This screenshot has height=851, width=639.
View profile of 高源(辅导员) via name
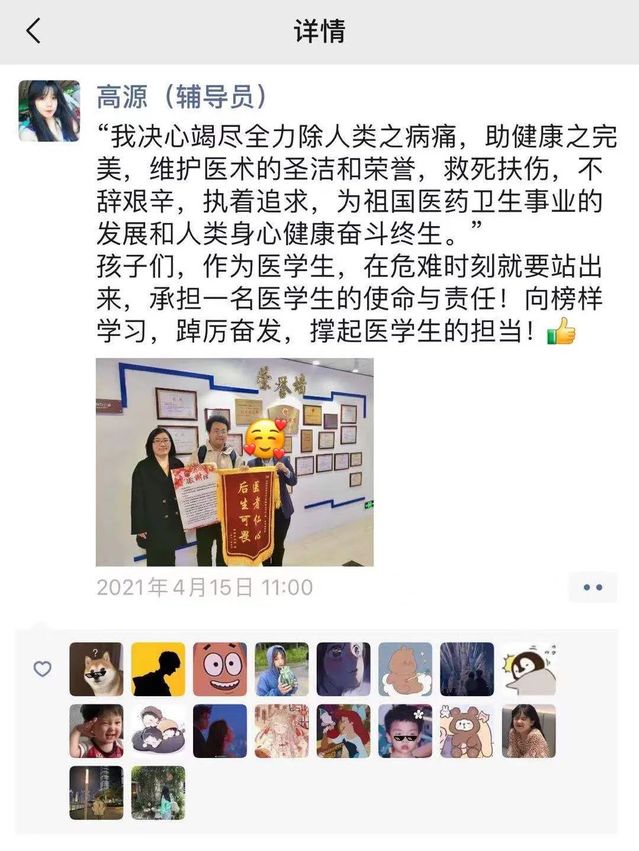(x=182, y=96)
